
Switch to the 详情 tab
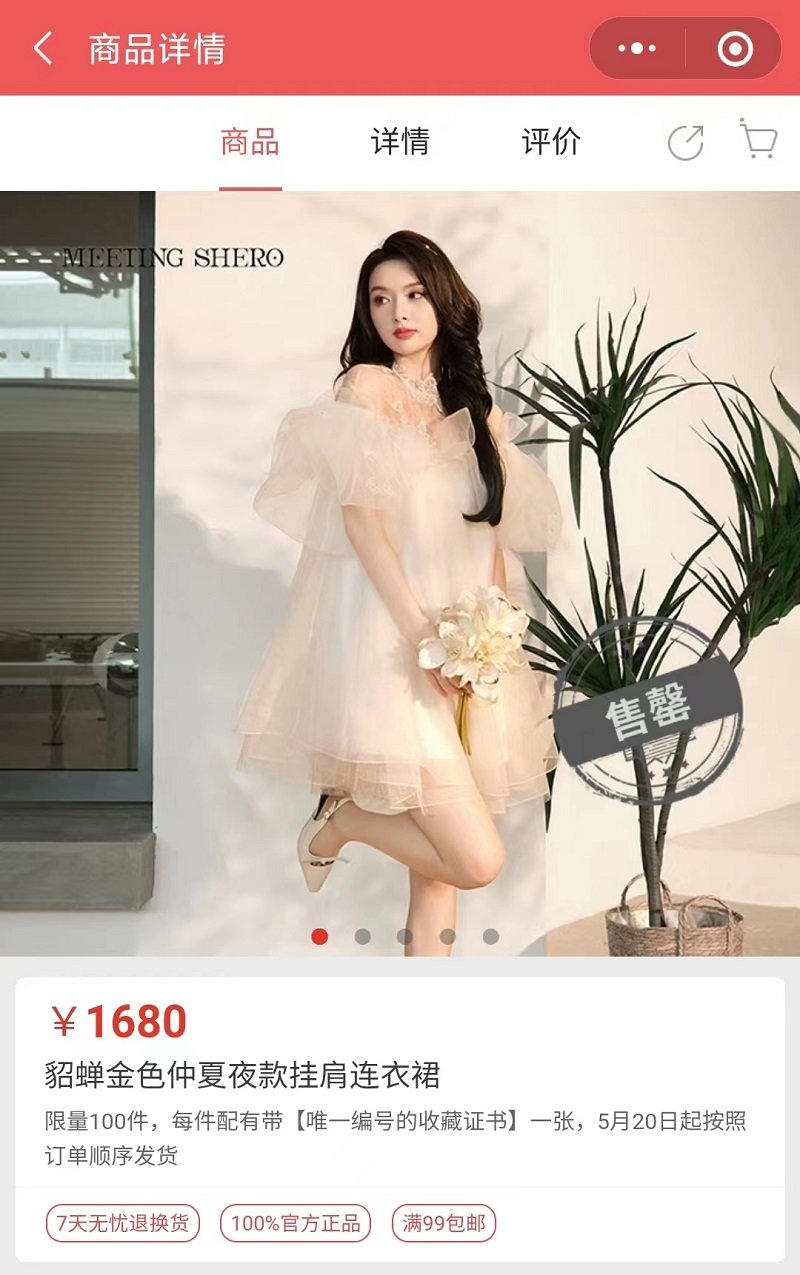pyautogui.click(x=400, y=142)
